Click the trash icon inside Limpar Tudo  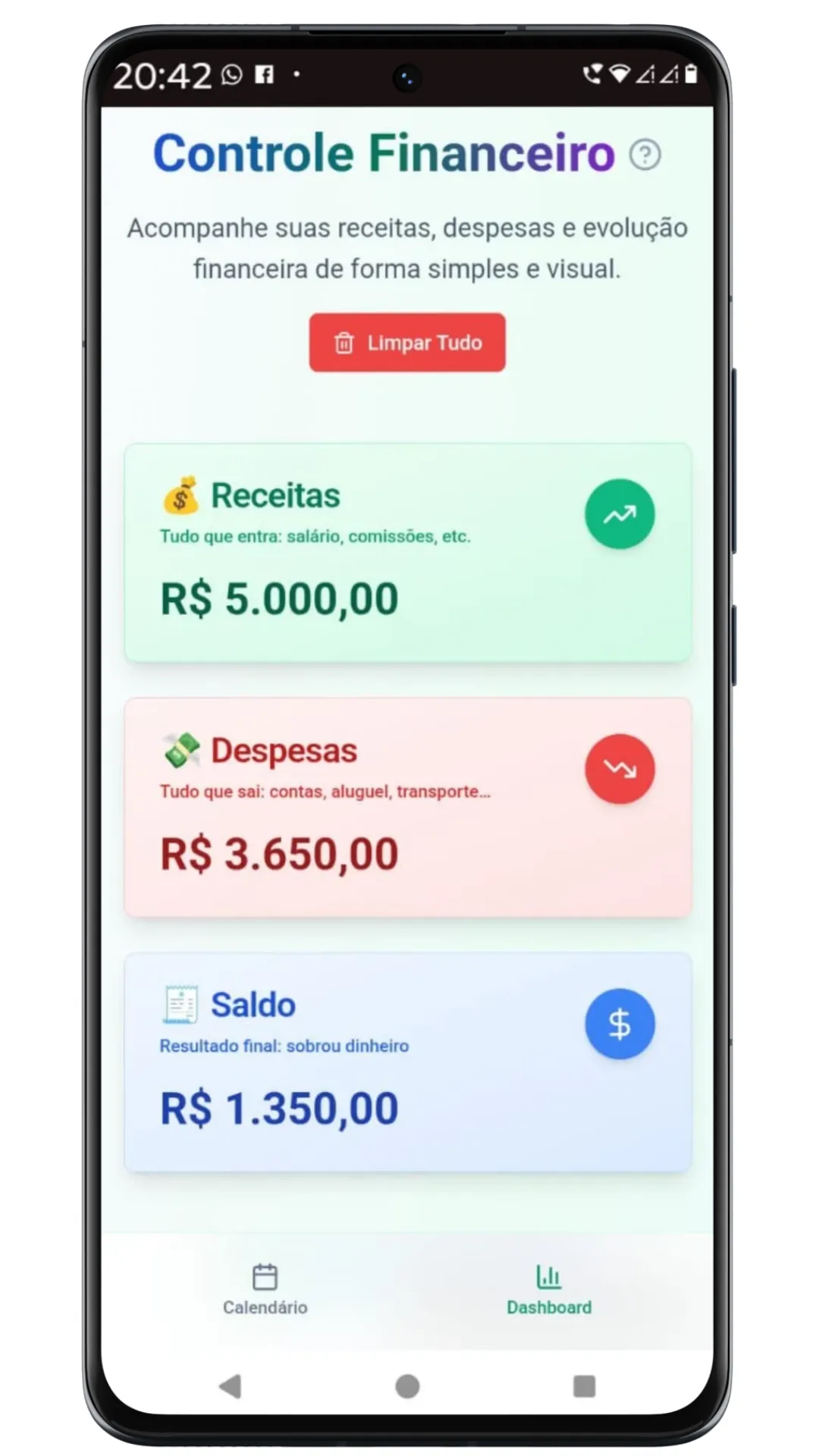coord(345,343)
